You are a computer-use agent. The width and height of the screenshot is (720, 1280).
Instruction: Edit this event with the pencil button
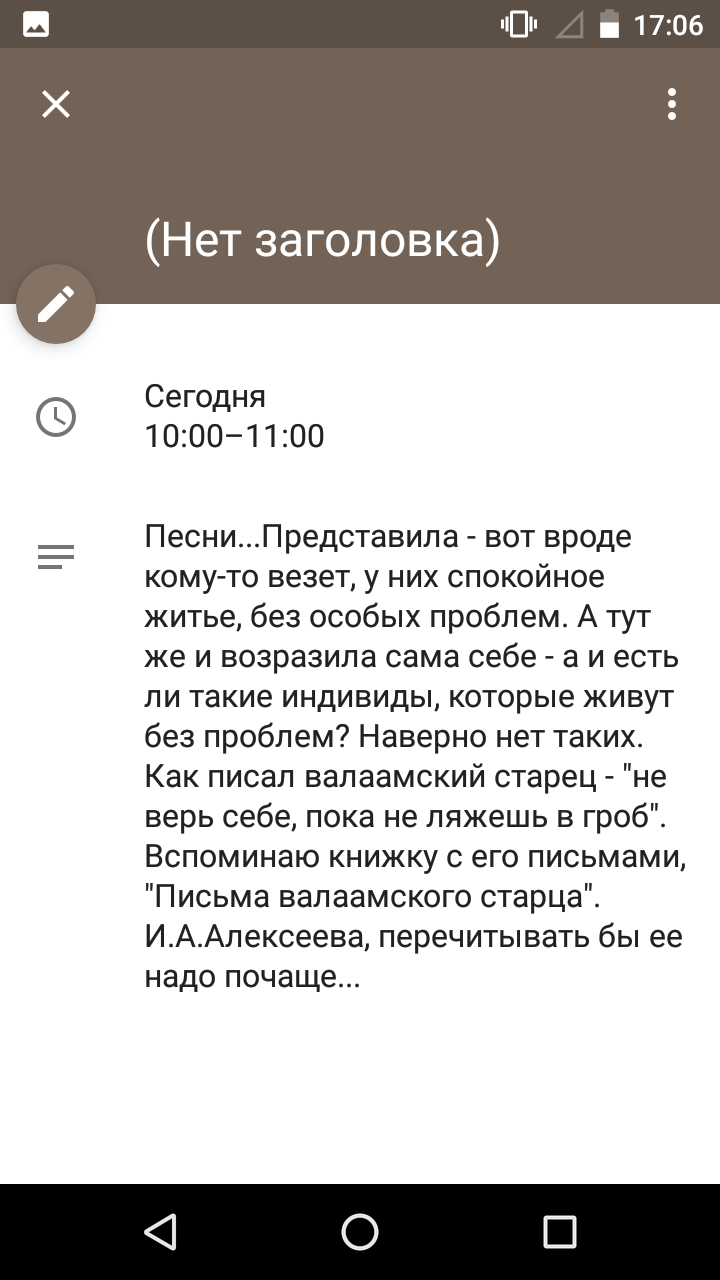point(56,304)
